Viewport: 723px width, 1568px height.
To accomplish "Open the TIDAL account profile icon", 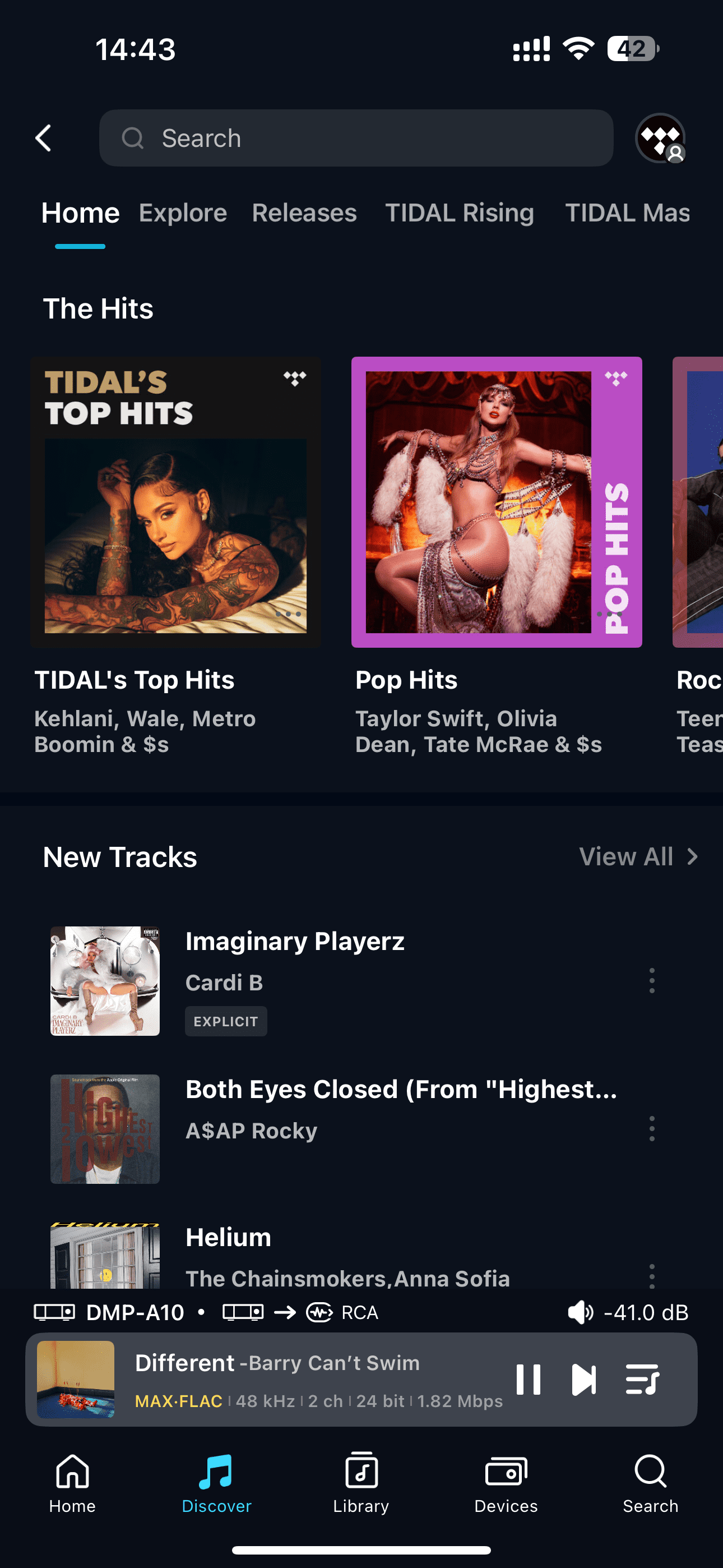I will click(x=660, y=139).
